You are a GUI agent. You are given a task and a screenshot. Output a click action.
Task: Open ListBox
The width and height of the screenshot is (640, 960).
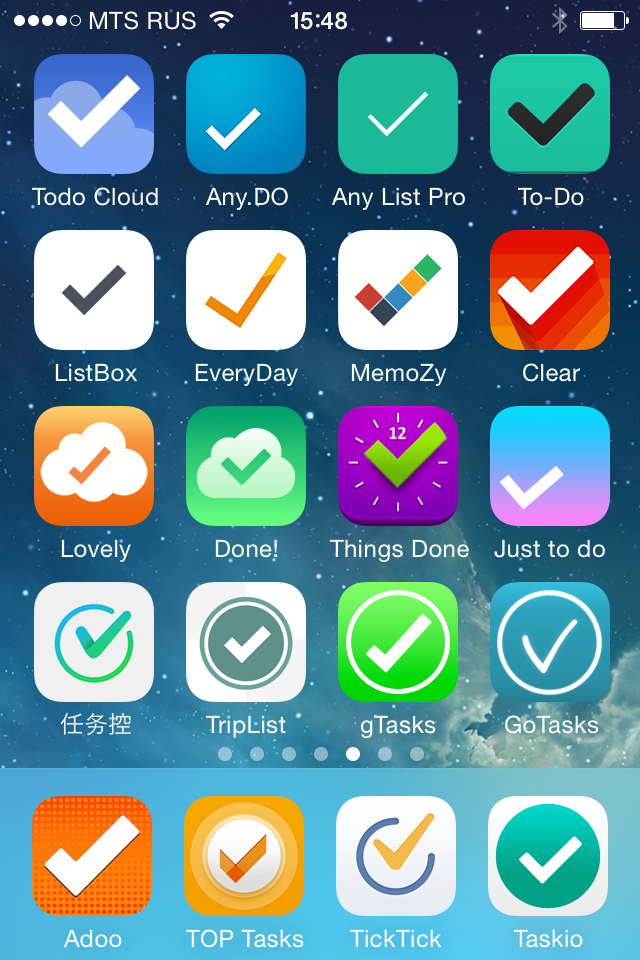(94, 290)
